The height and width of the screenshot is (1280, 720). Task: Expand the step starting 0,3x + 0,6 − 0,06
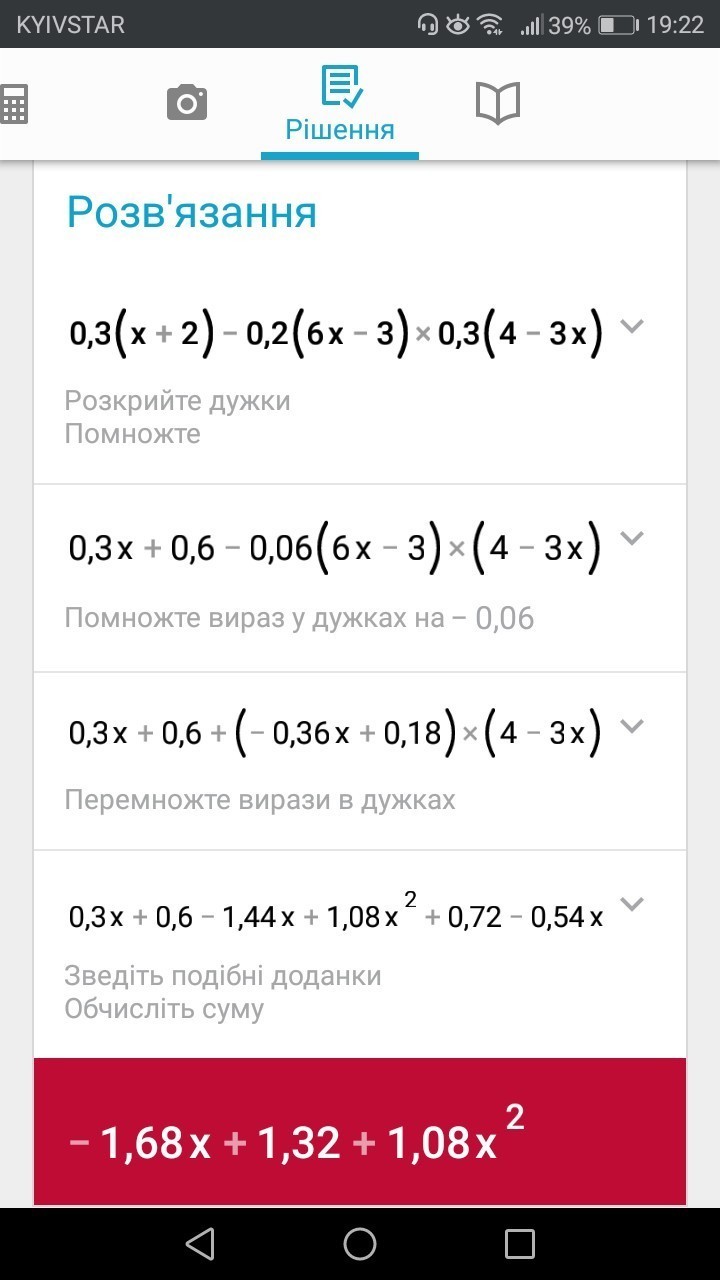631,539
